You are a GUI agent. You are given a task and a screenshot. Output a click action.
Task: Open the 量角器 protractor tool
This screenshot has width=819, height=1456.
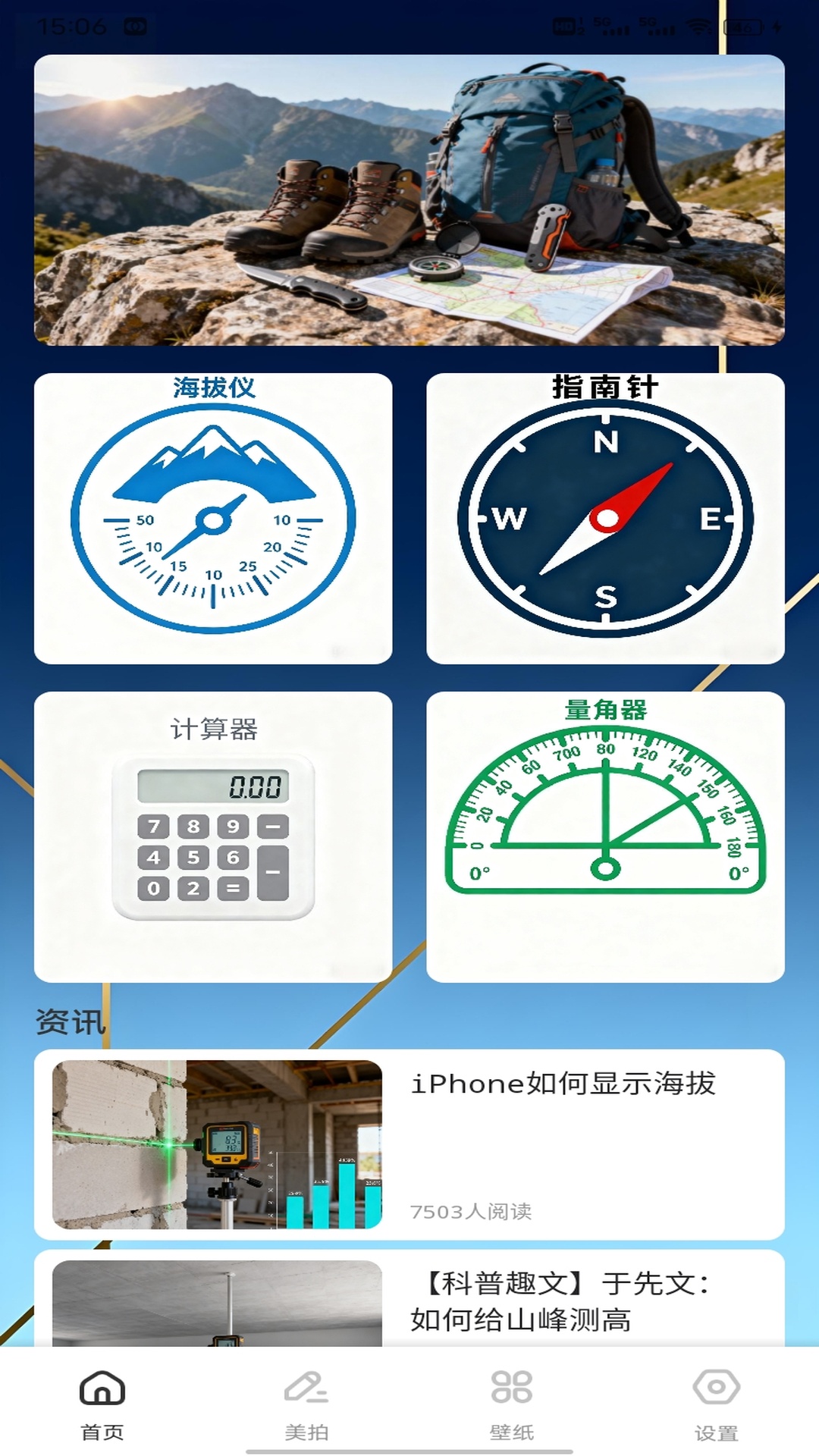click(605, 836)
